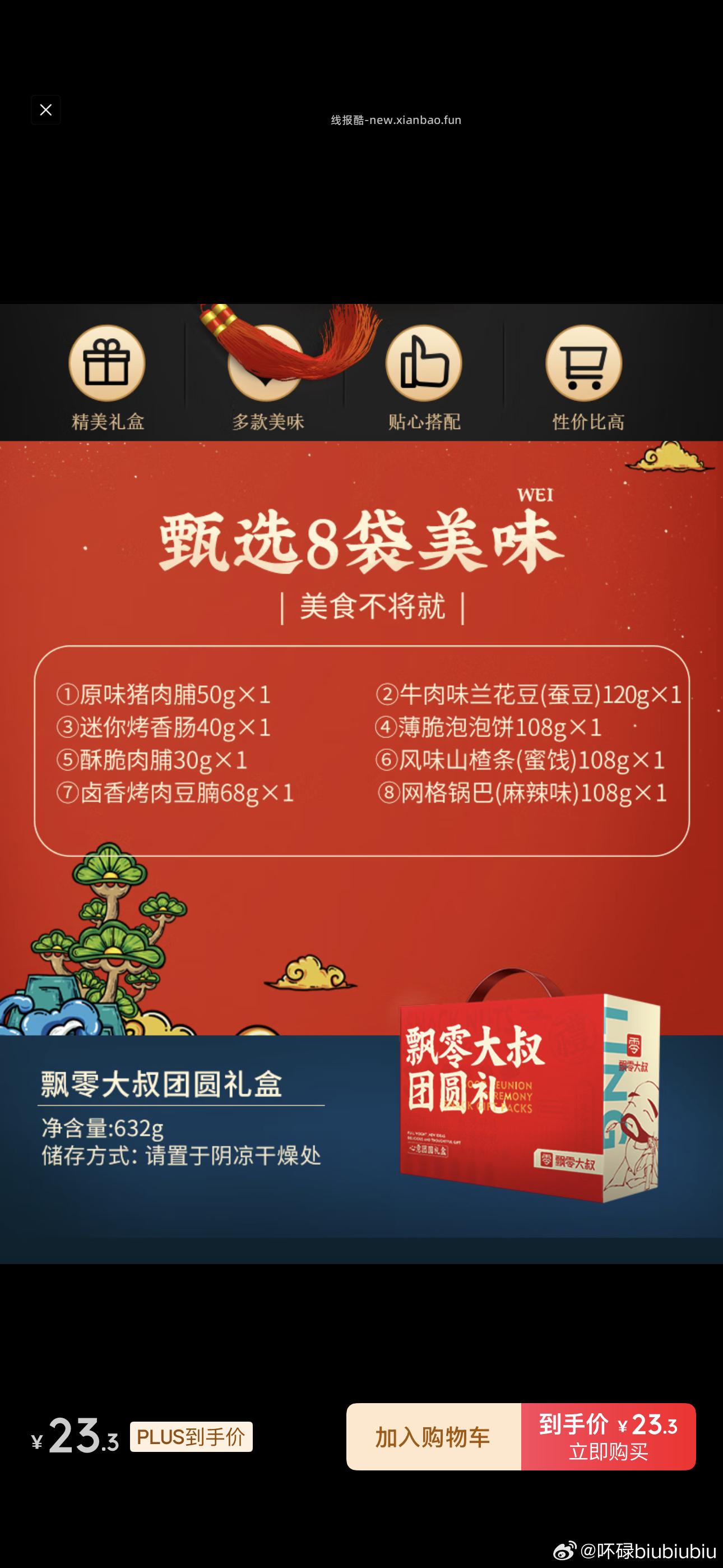Viewport: 723px width, 1568px height.
Task: Open the 线报酷-new.xianbao.fun page title
Action: click(395, 120)
